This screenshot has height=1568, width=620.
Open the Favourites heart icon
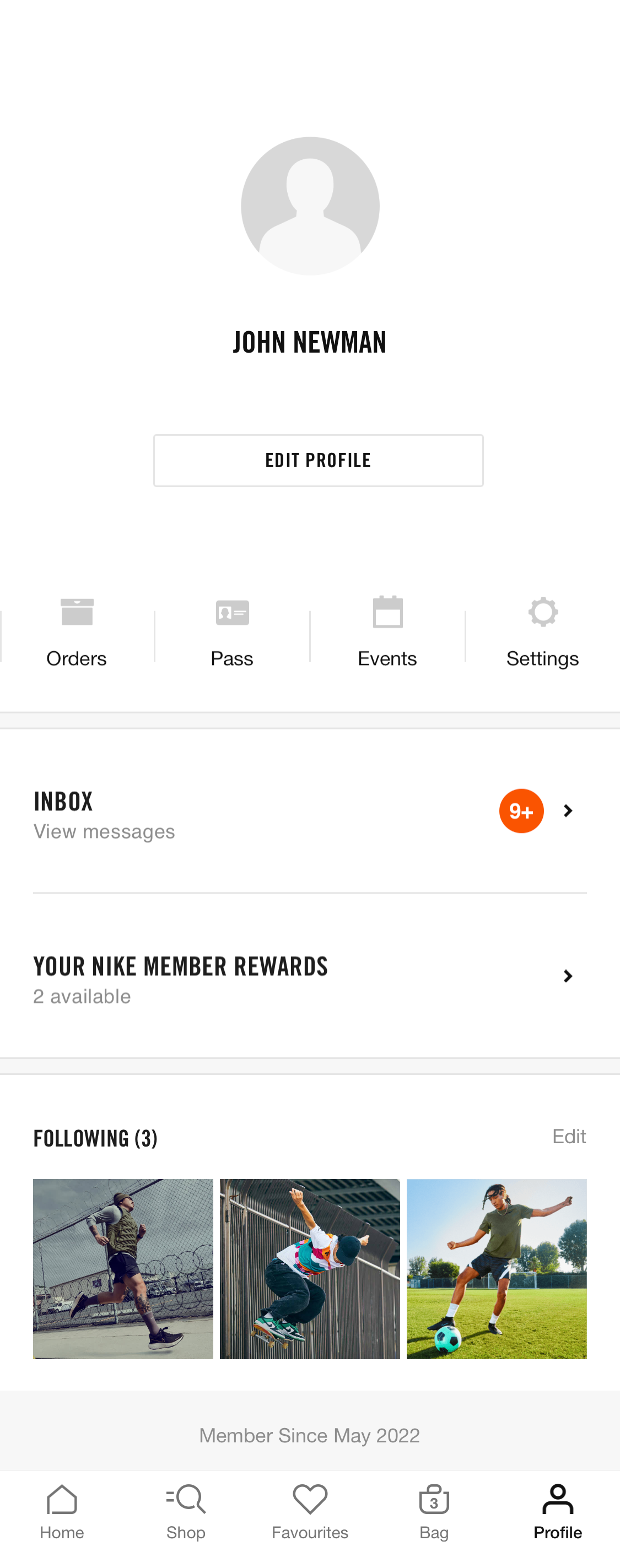[x=310, y=1499]
